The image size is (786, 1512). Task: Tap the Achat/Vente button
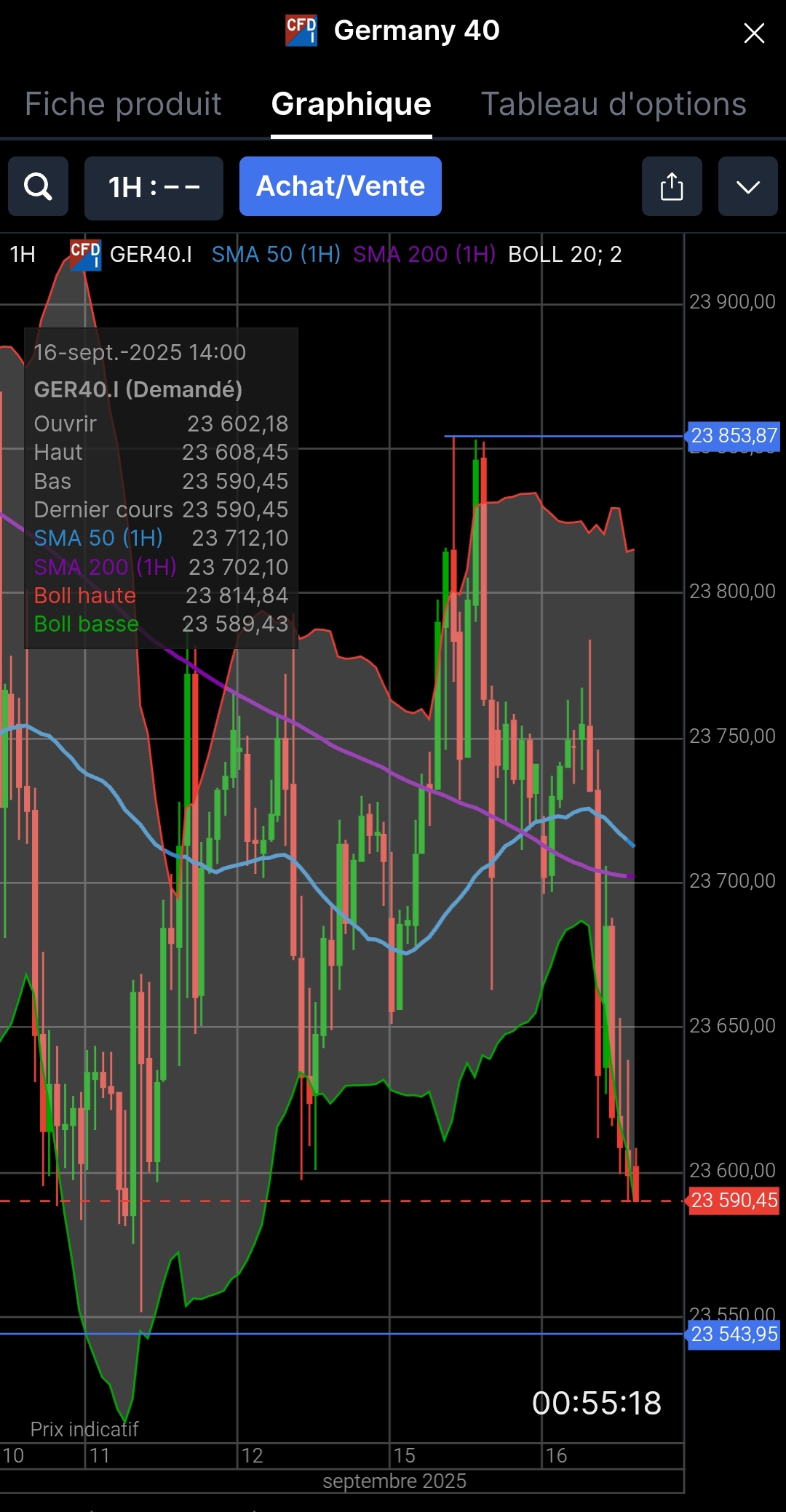(341, 186)
